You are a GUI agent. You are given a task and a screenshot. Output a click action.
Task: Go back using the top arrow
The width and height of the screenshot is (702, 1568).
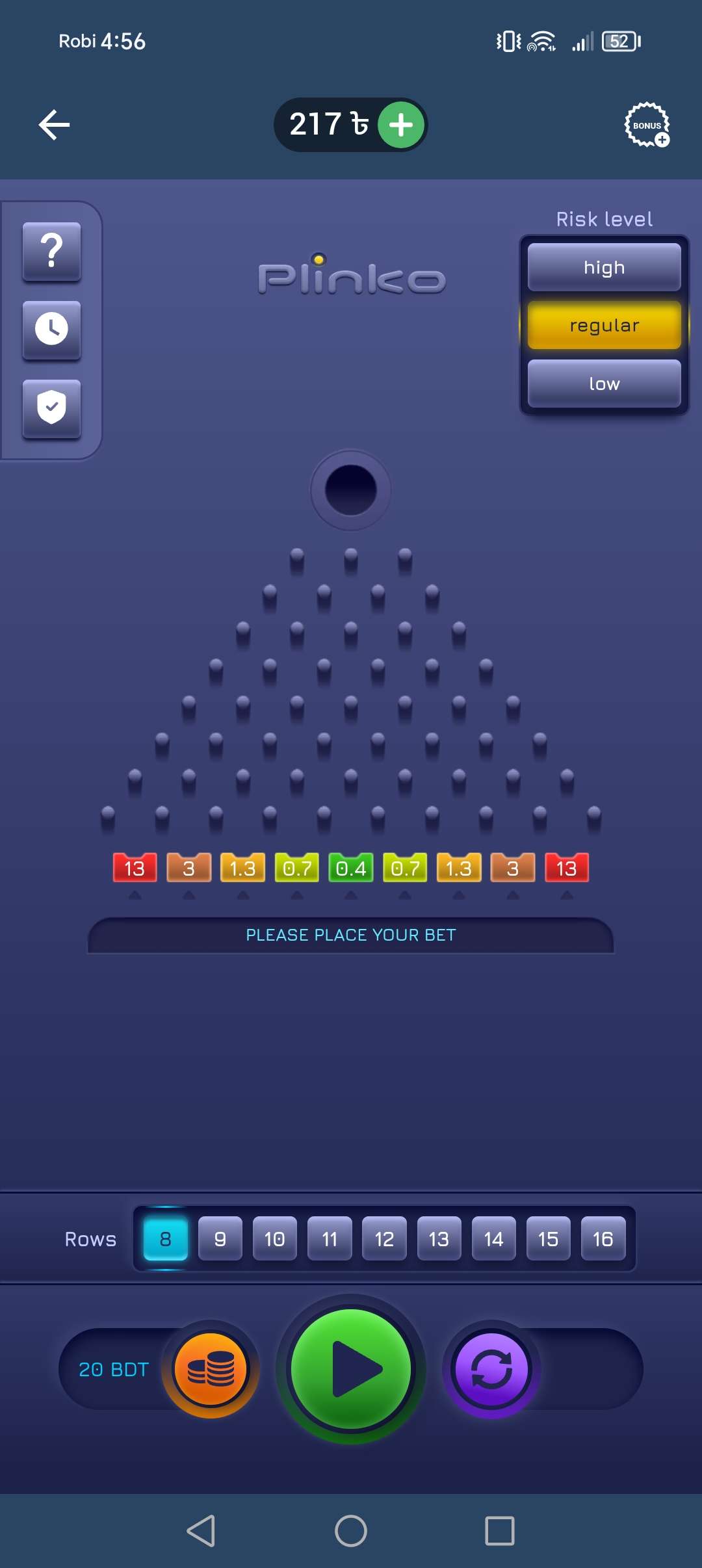(55, 125)
